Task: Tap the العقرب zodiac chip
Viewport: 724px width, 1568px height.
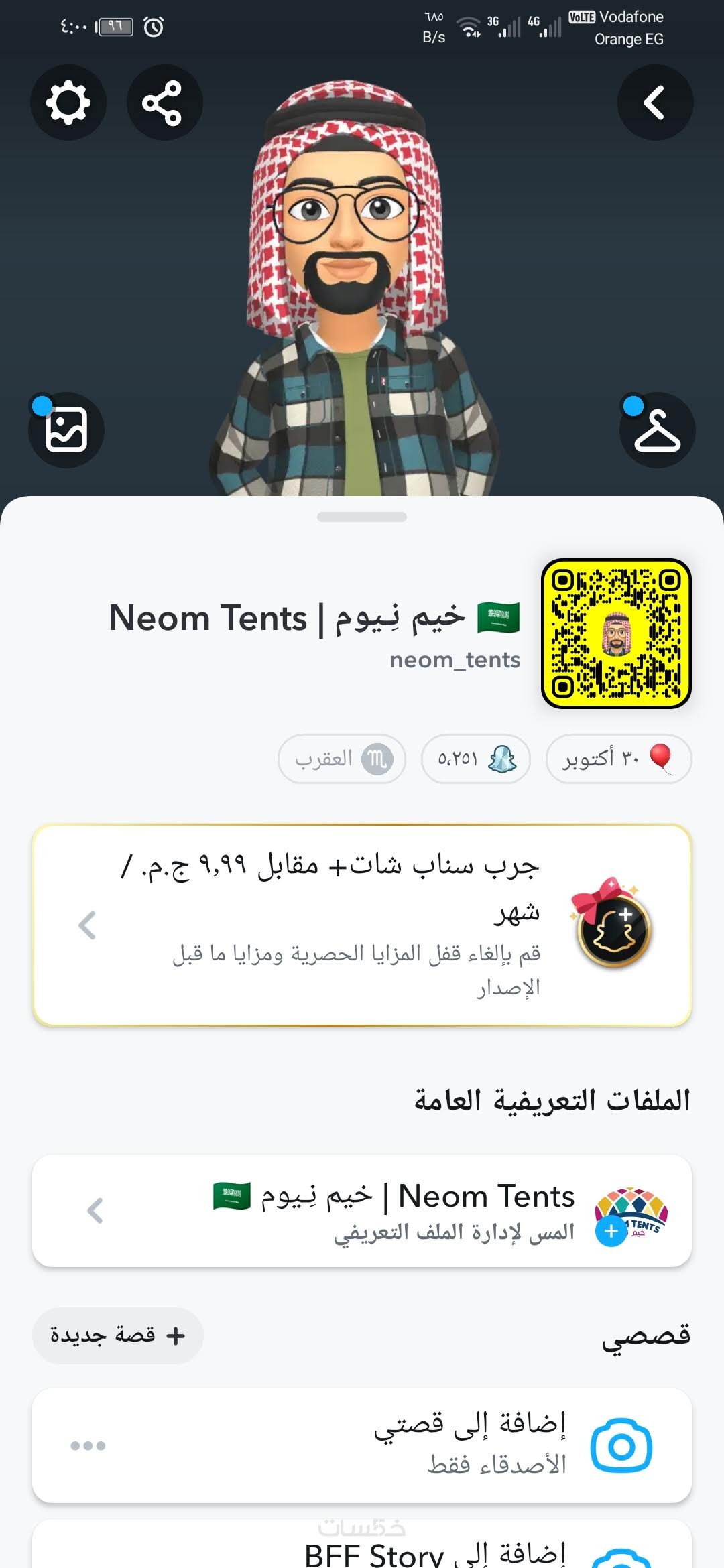Action: coord(341,759)
